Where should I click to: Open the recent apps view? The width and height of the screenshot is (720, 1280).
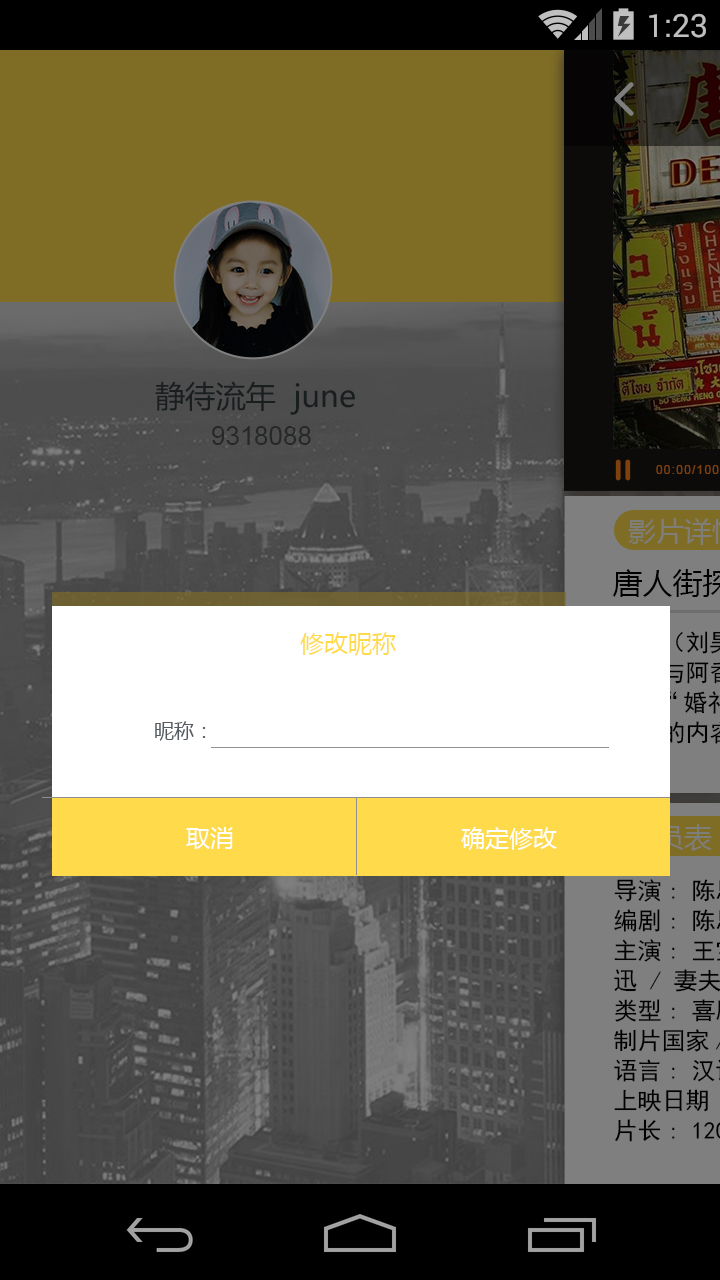[x=561, y=1235]
